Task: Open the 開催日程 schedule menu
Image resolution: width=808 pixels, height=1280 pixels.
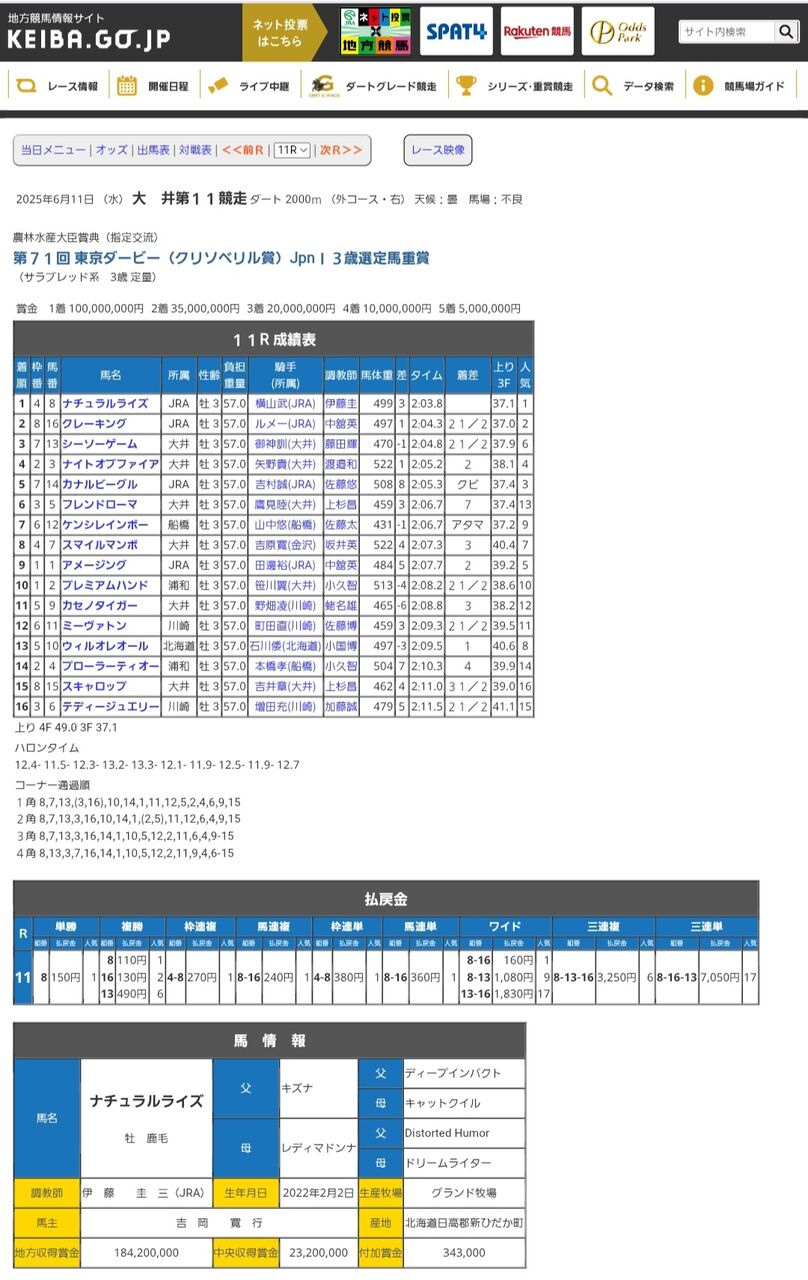Action: pyautogui.click(x=153, y=86)
